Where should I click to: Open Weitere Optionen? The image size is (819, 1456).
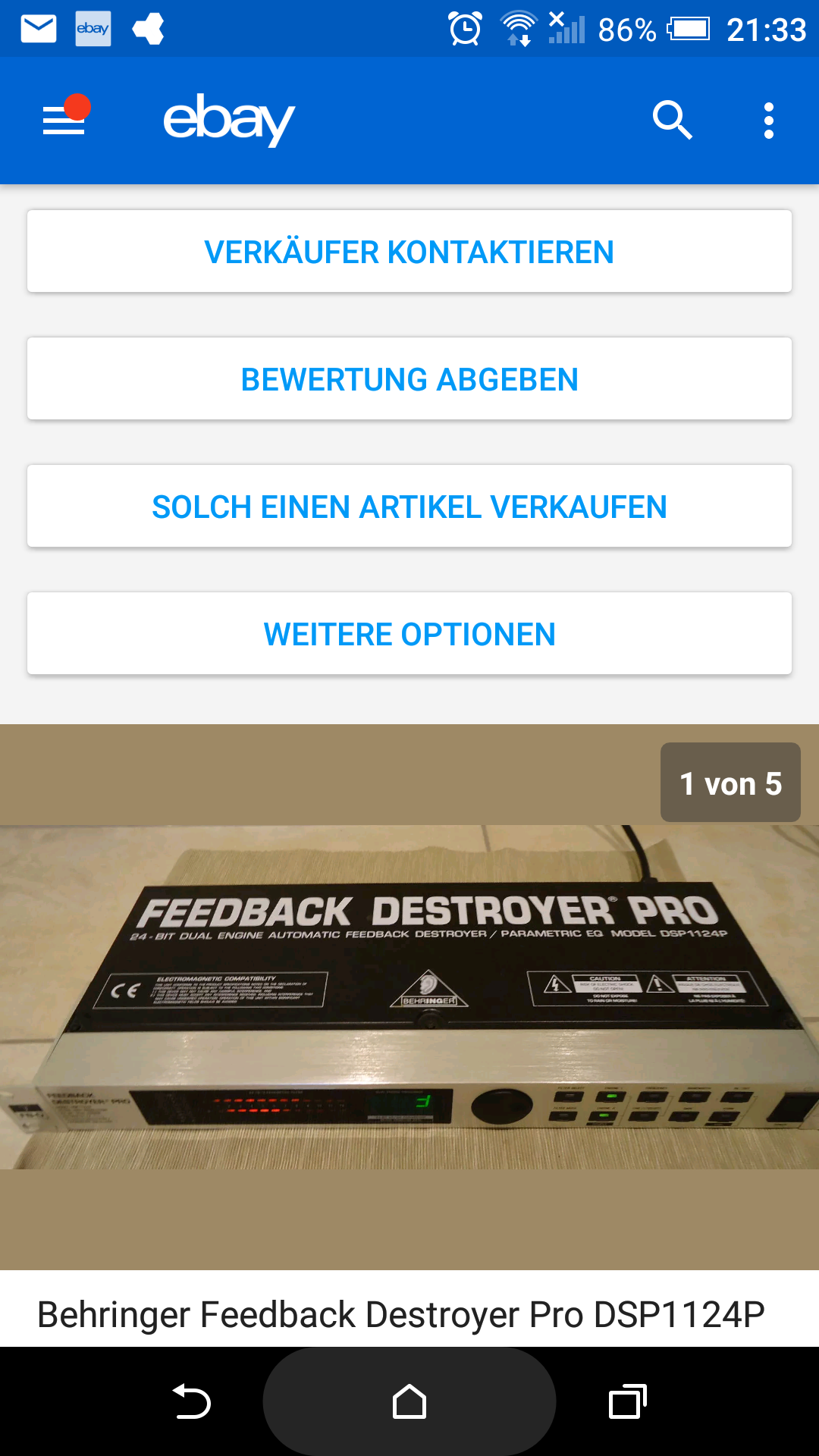point(409,633)
